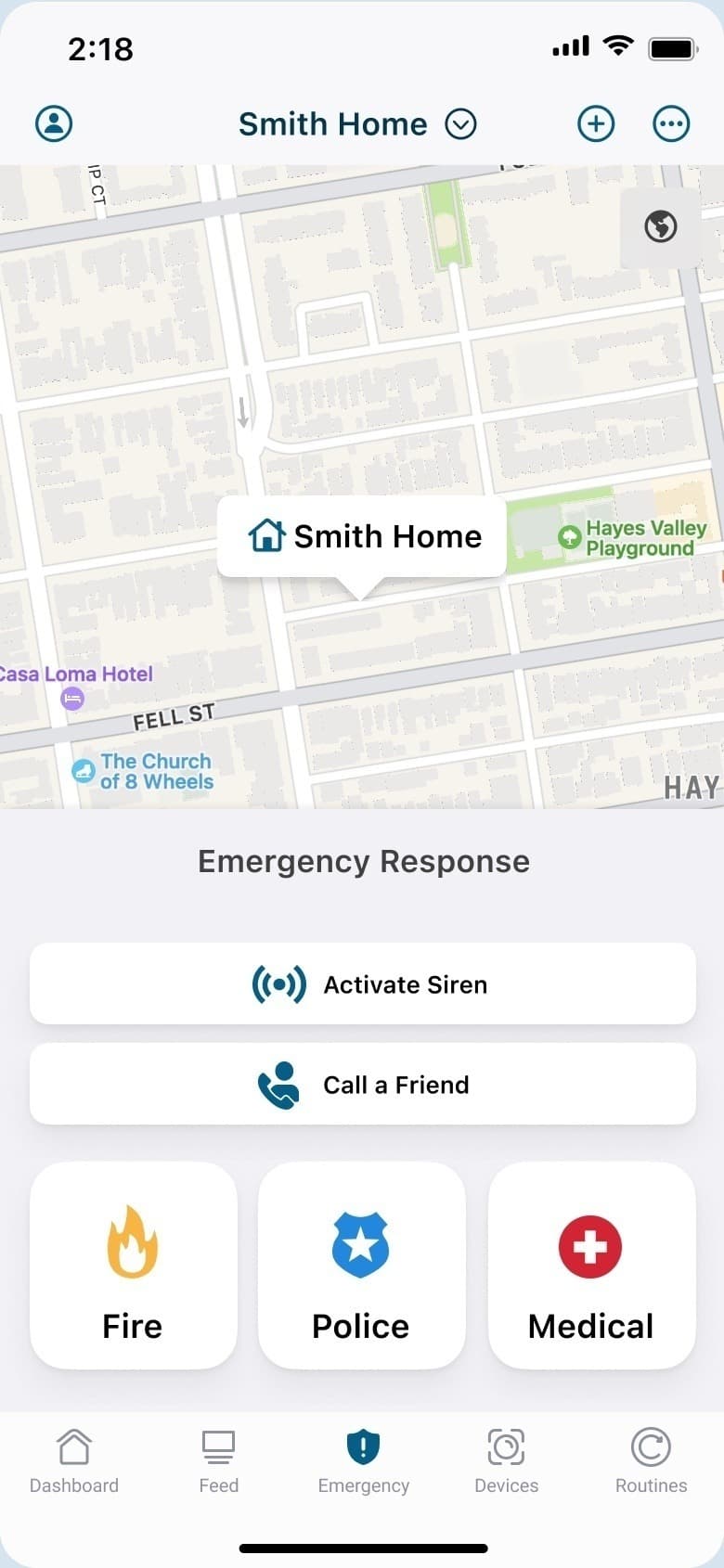This screenshot has width=724, height=1568.
Task: Tap the Smith Home map marker
Action: pyautogui.click(x=362, y=536)
